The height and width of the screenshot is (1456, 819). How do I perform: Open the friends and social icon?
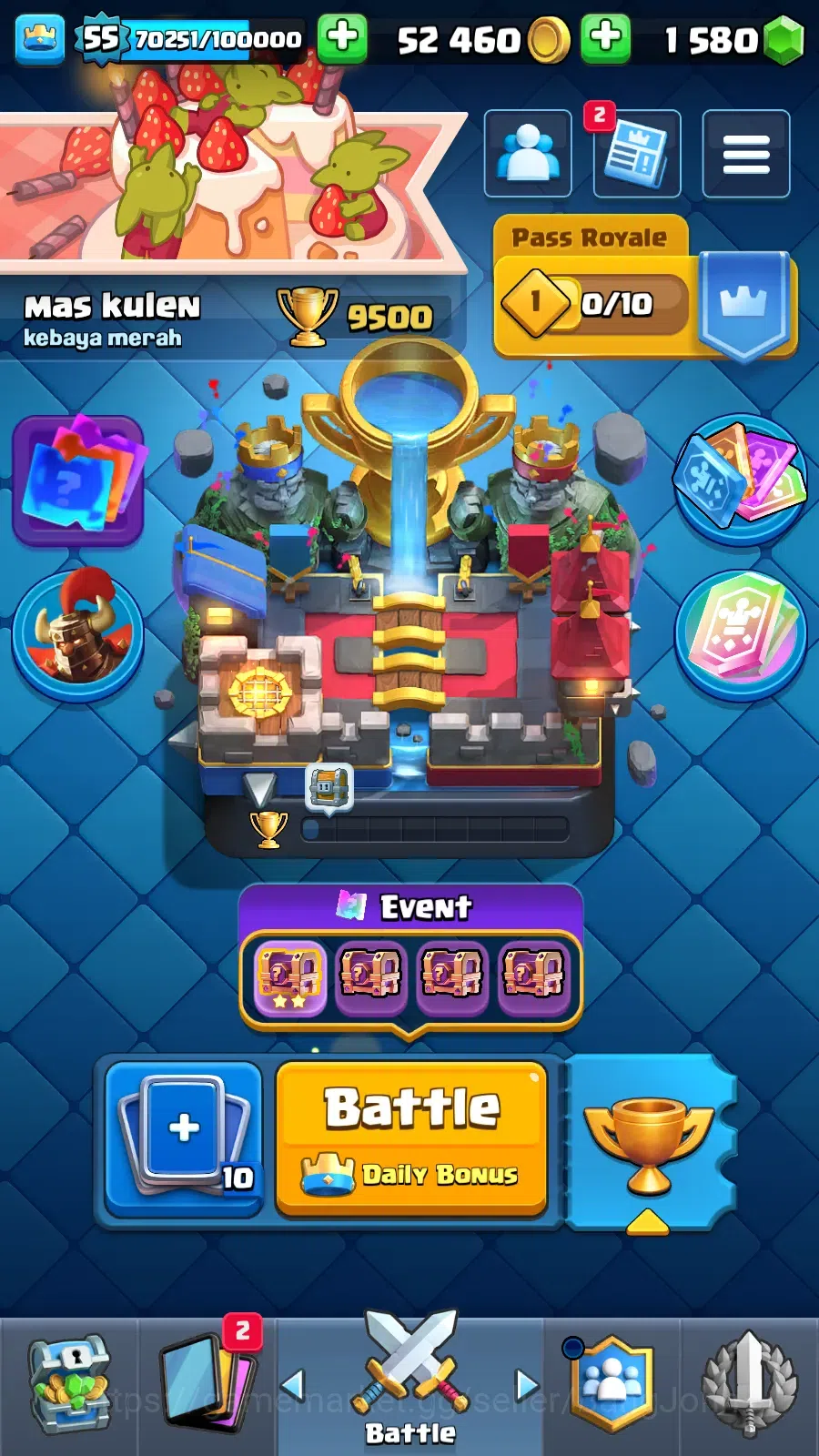pos(528,153)
